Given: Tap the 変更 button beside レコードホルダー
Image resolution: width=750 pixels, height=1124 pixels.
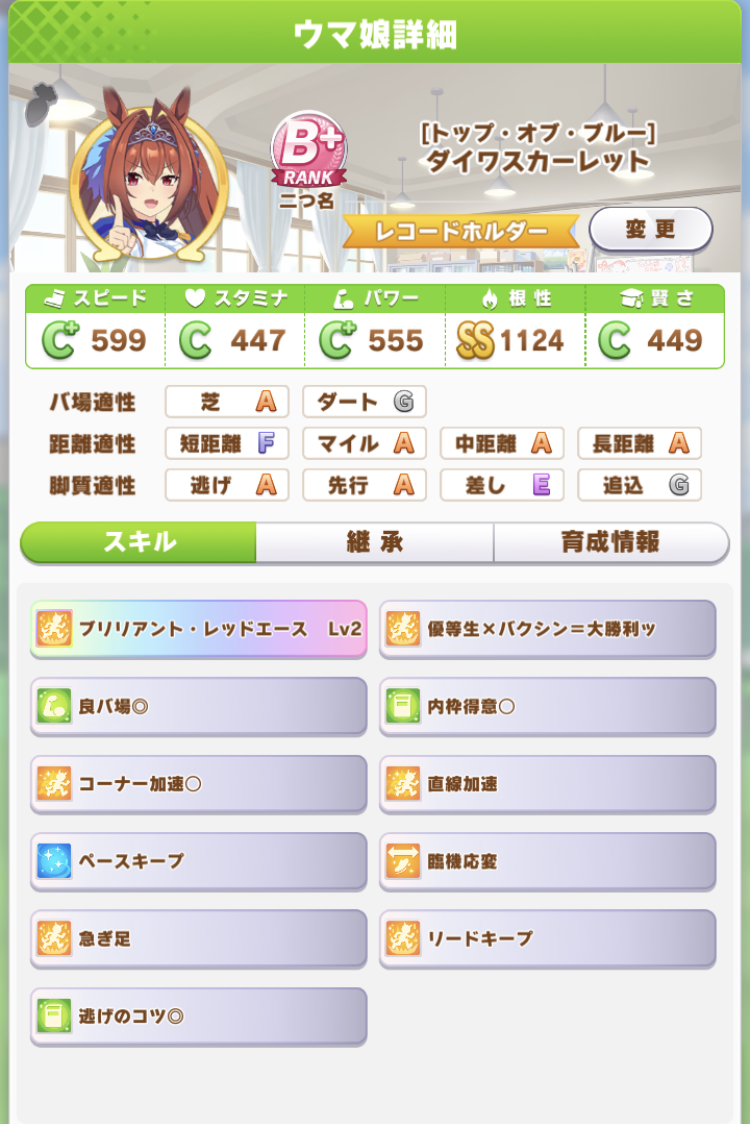Looking at the screenshot, I should coord(650,230).
